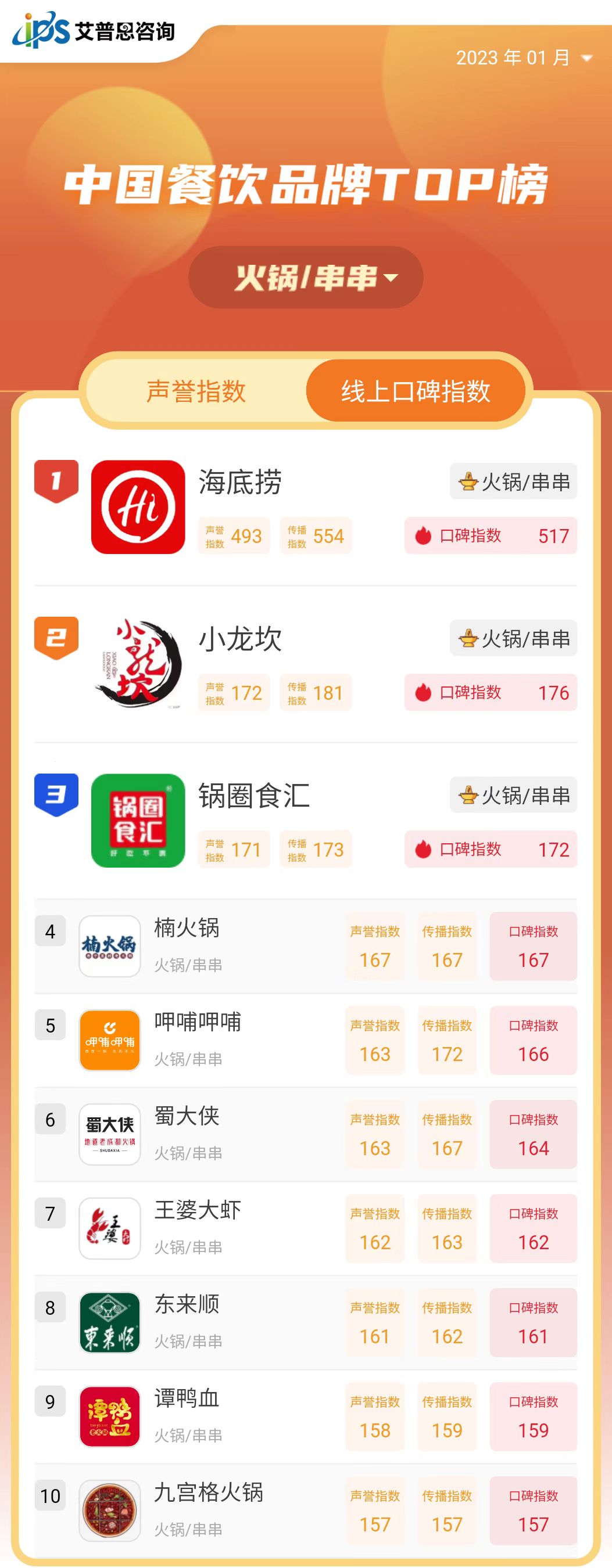Open the 小龙坎 brand entry
612x1568 pixels.
click(x=240, y=639)
